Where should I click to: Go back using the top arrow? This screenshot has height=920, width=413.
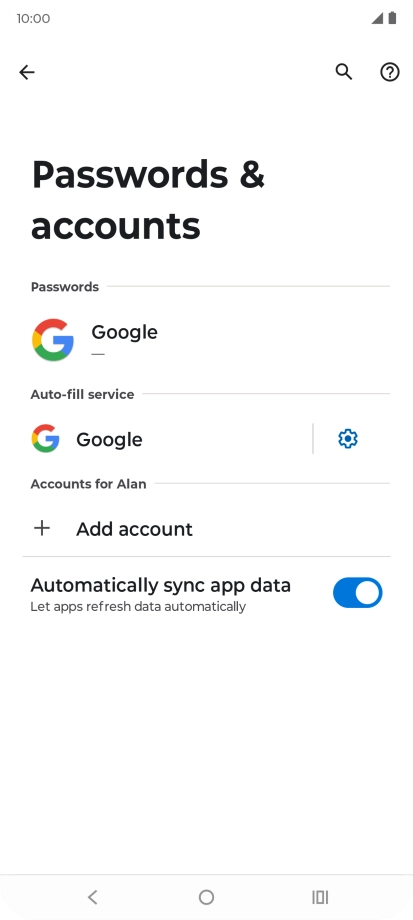pos(26,72)
